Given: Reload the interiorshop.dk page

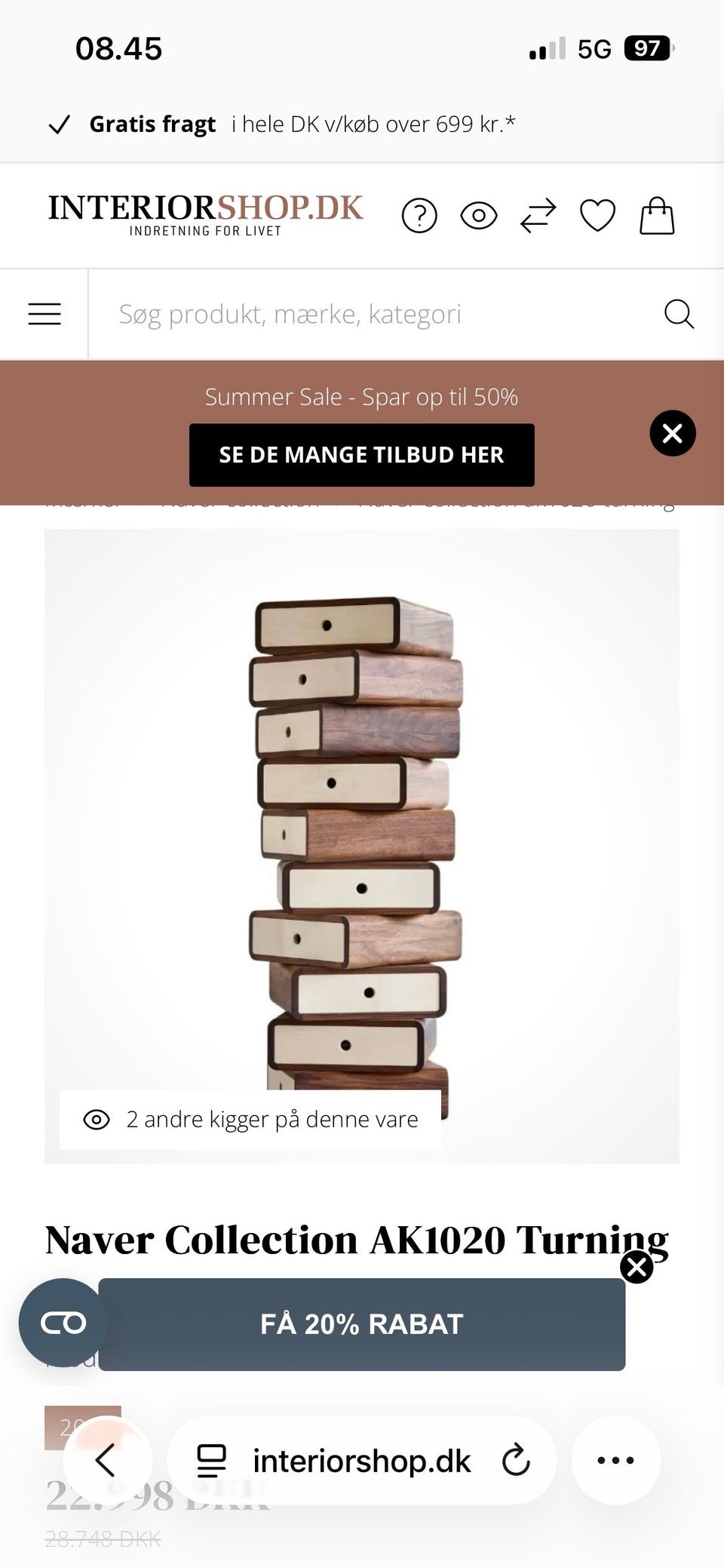Looking at the screenshot, I should click(517, 1460).
